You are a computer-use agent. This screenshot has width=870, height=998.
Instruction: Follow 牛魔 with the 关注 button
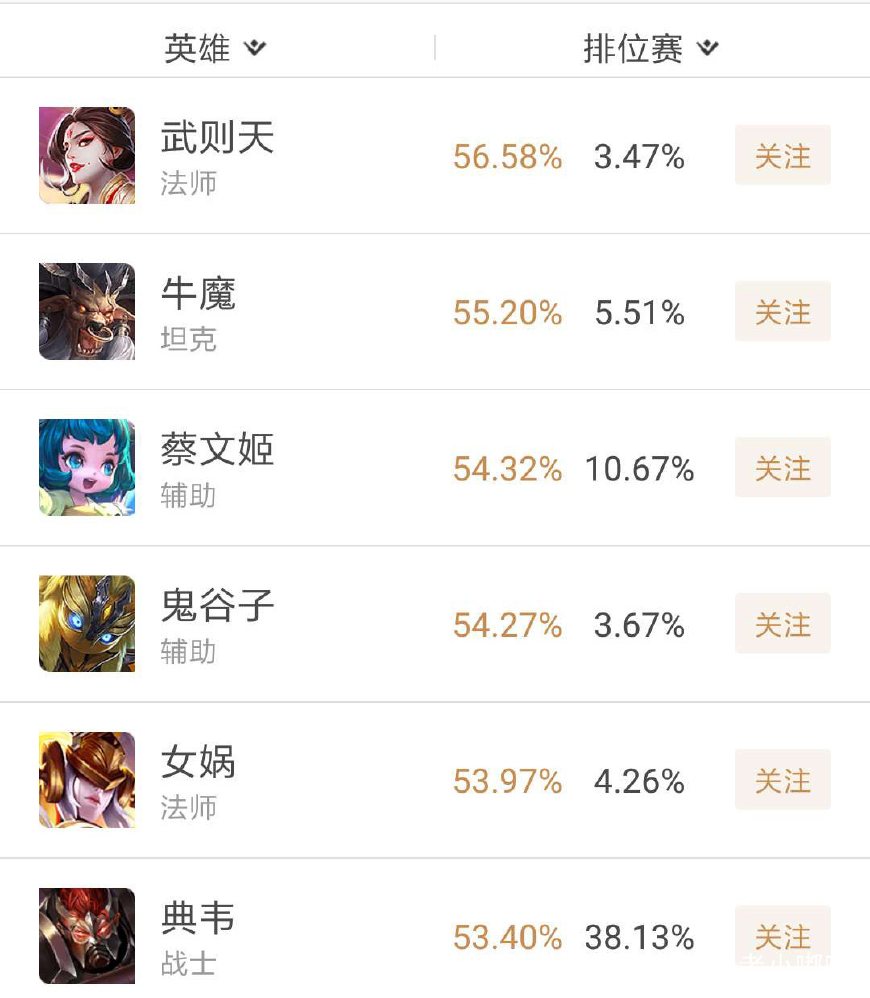pos(782,312)
